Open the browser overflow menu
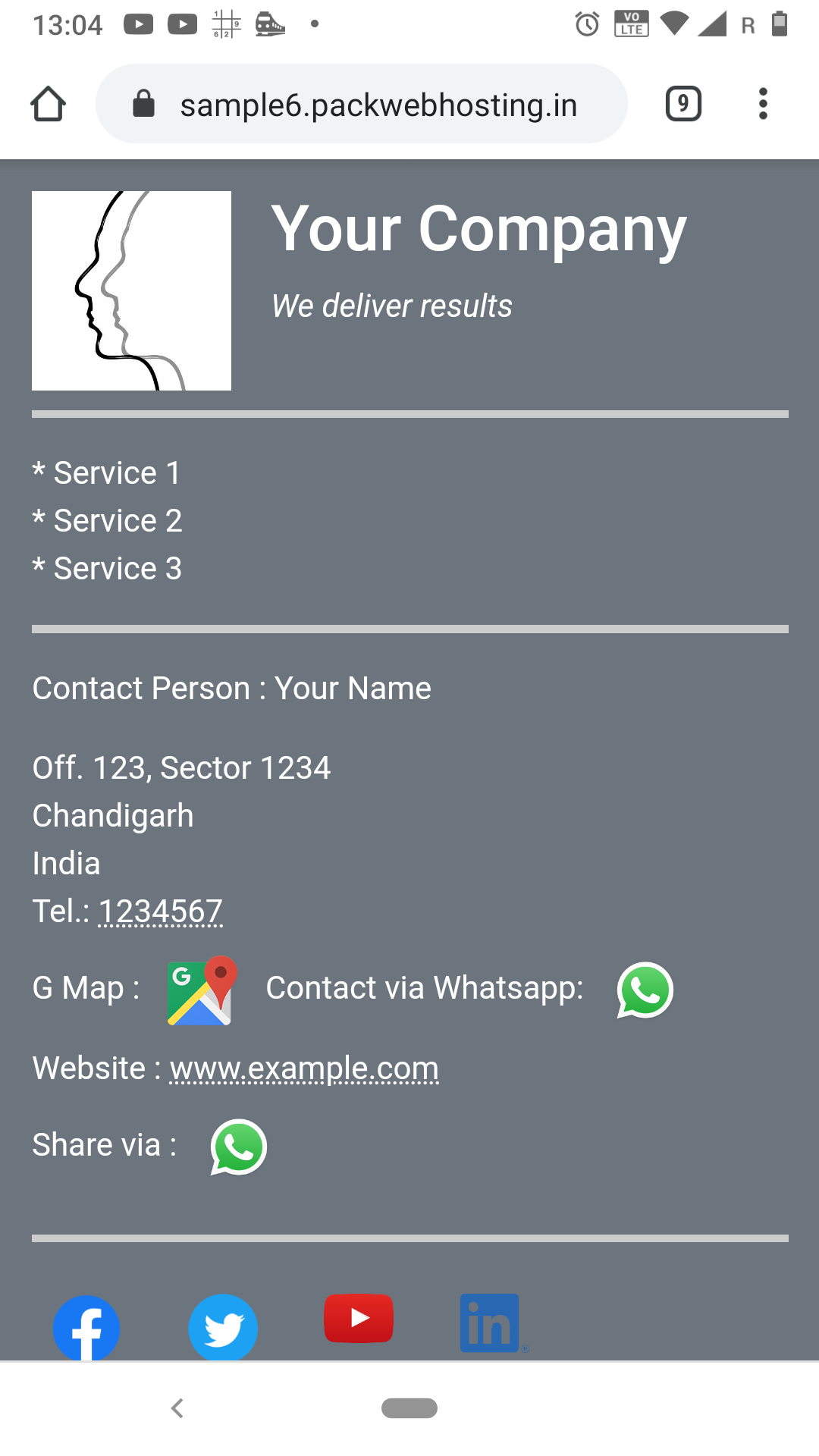819x1456 pixels. click(x=763, y=104)
